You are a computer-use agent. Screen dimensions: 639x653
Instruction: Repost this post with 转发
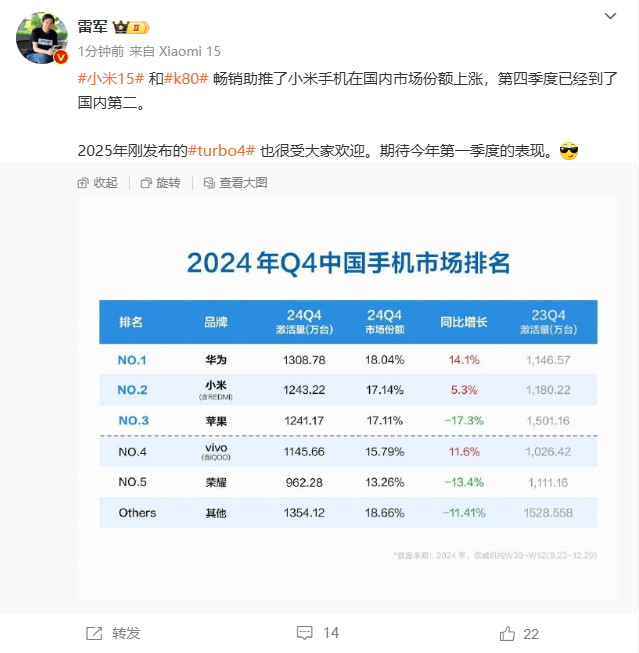114,633
